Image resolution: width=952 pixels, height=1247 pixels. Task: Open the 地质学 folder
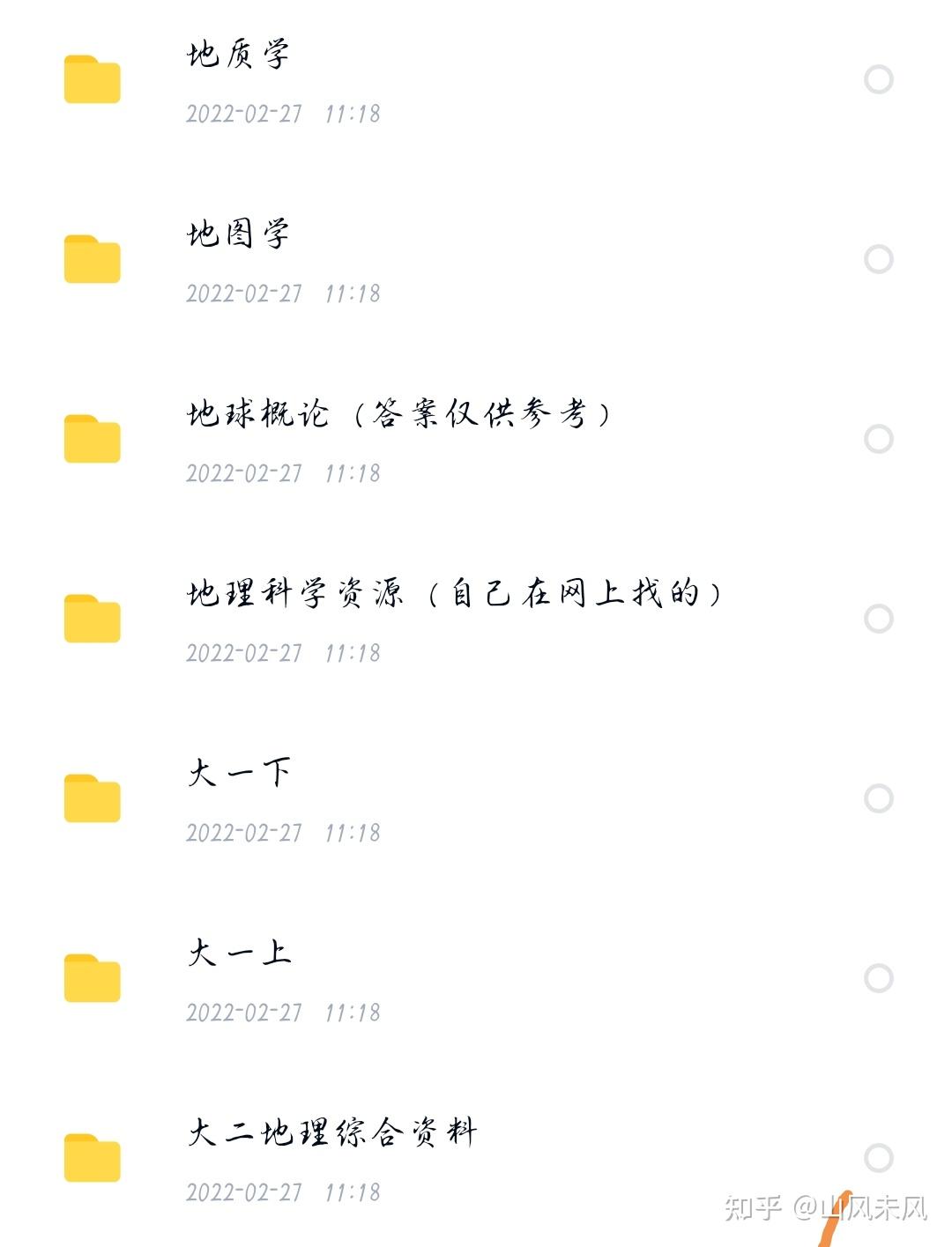pyautogui.click(x=238, y=56)
